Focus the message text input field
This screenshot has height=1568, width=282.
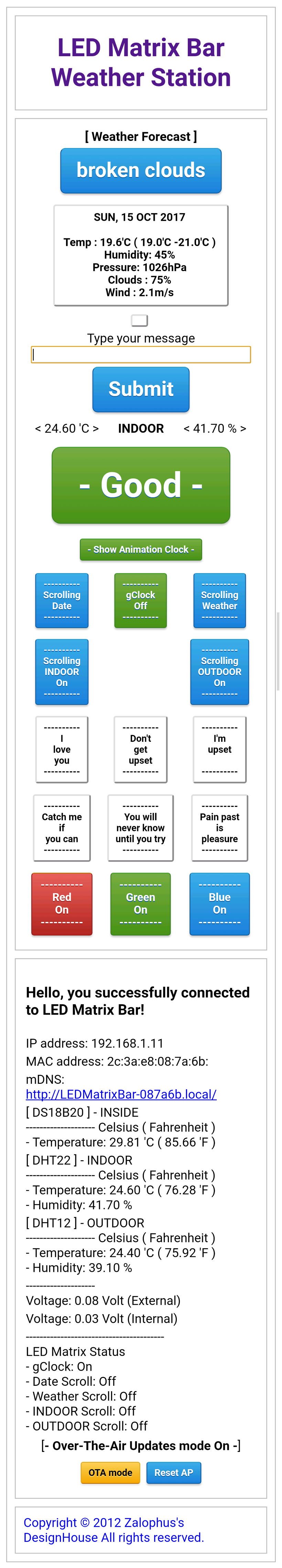140,354
